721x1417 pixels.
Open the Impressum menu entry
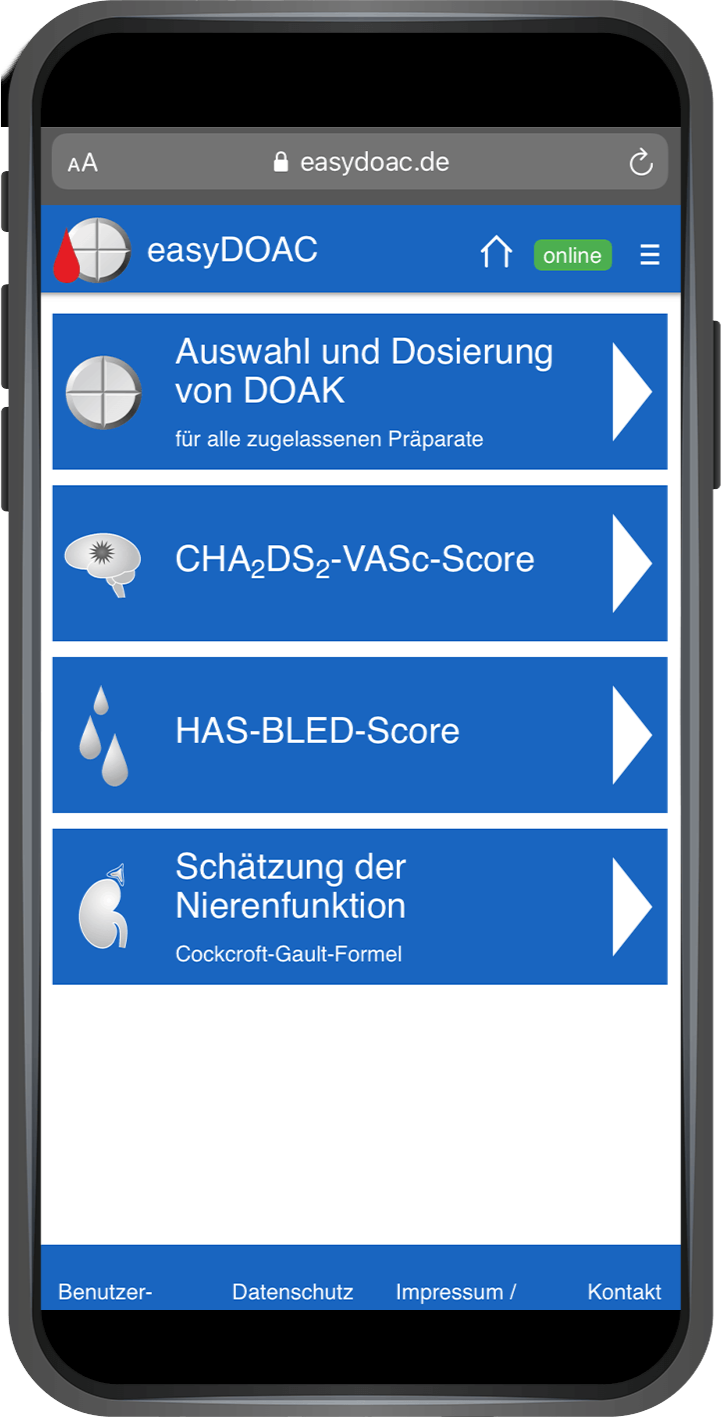(x=456, y=1291)
